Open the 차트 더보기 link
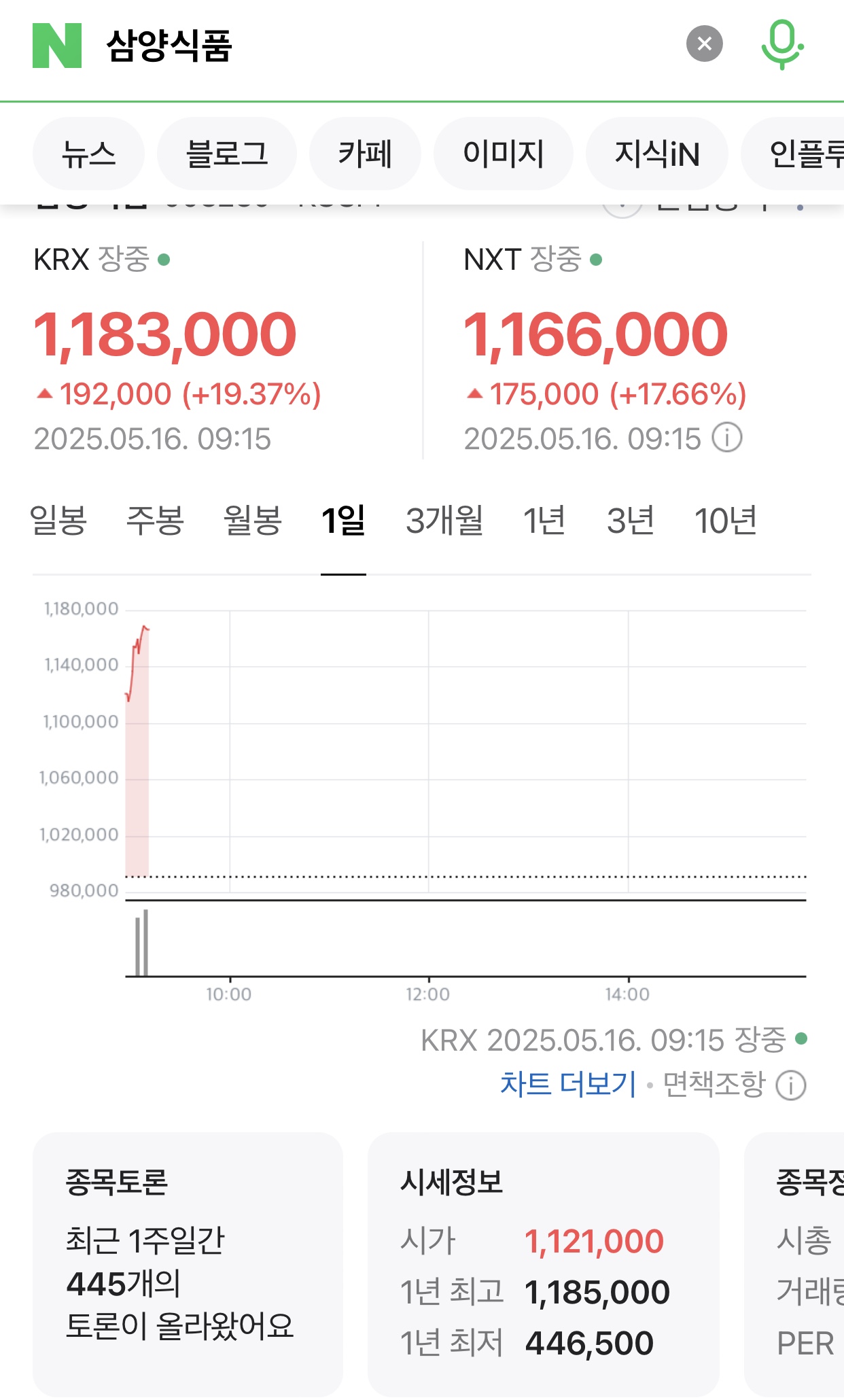This screenshot has height=1400, width=844. [568, 1084]
